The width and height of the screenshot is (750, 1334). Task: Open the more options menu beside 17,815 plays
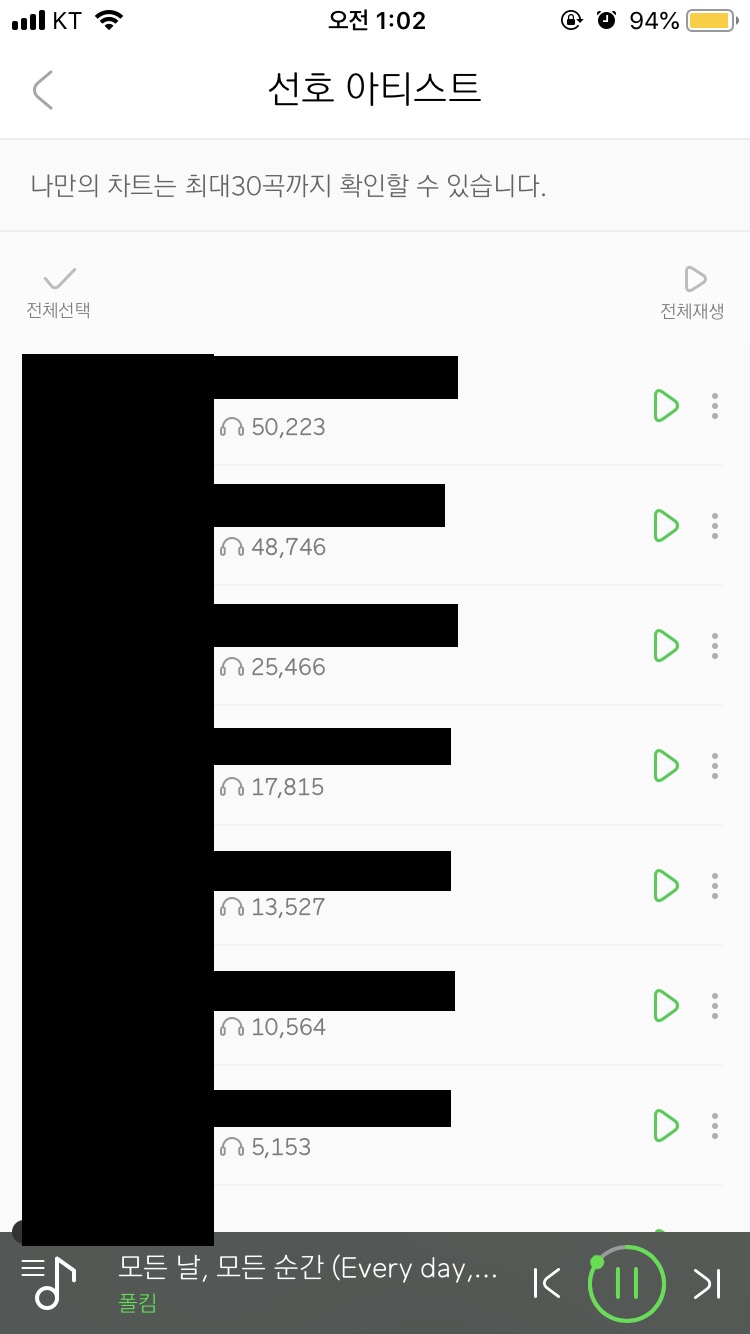(x=715, y=766)
